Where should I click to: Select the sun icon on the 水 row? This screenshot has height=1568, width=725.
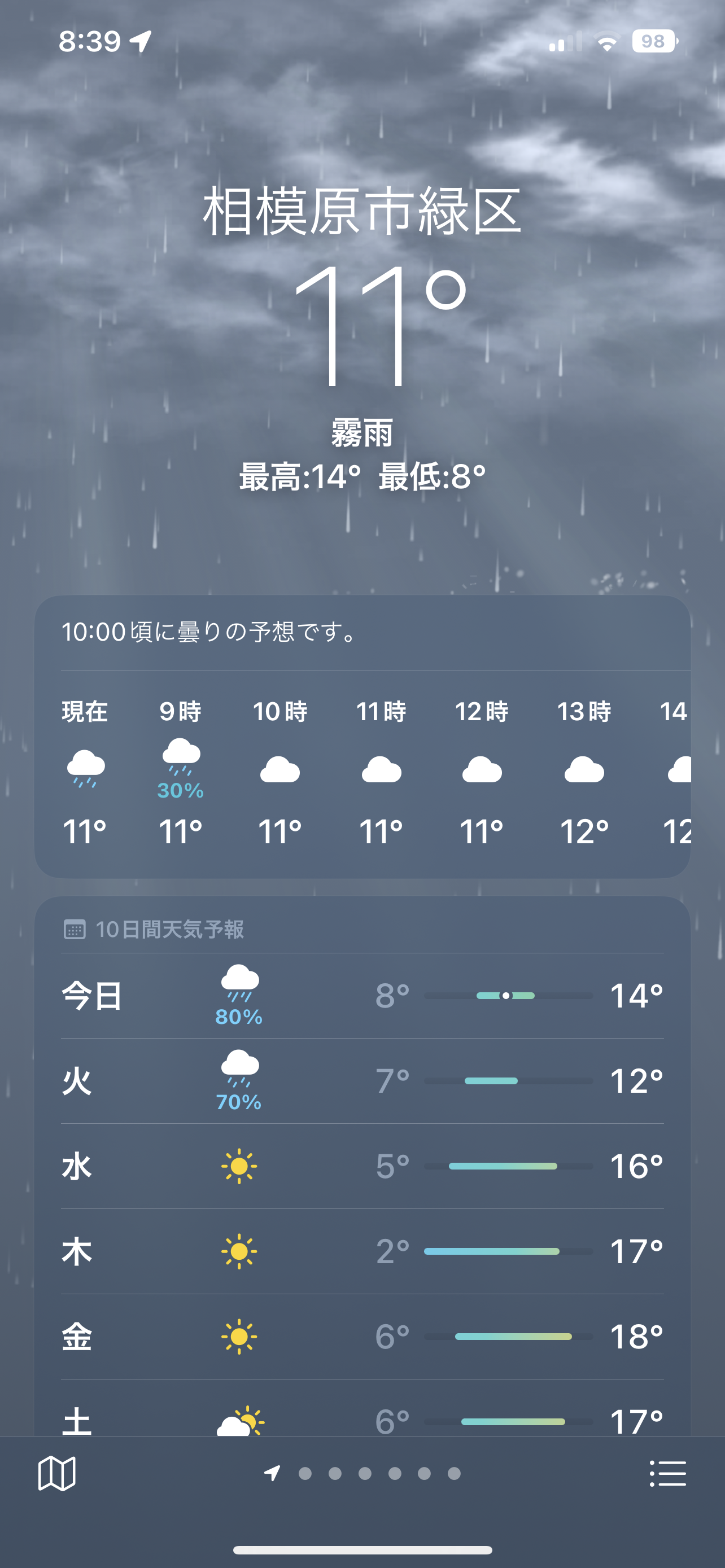click(x=239, y=1165)
